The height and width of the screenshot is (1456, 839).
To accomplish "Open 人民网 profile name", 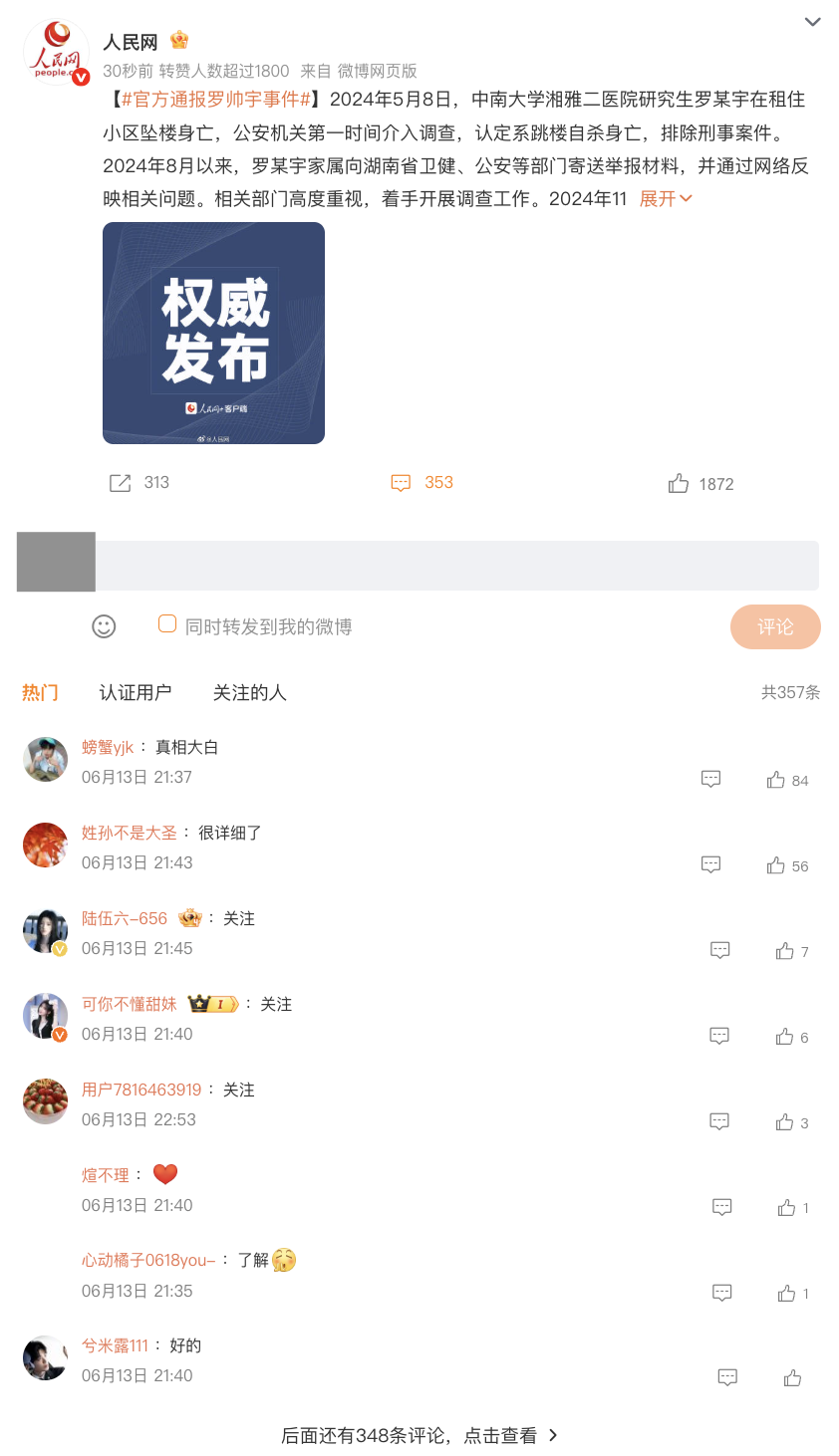I will coord(131,42).
